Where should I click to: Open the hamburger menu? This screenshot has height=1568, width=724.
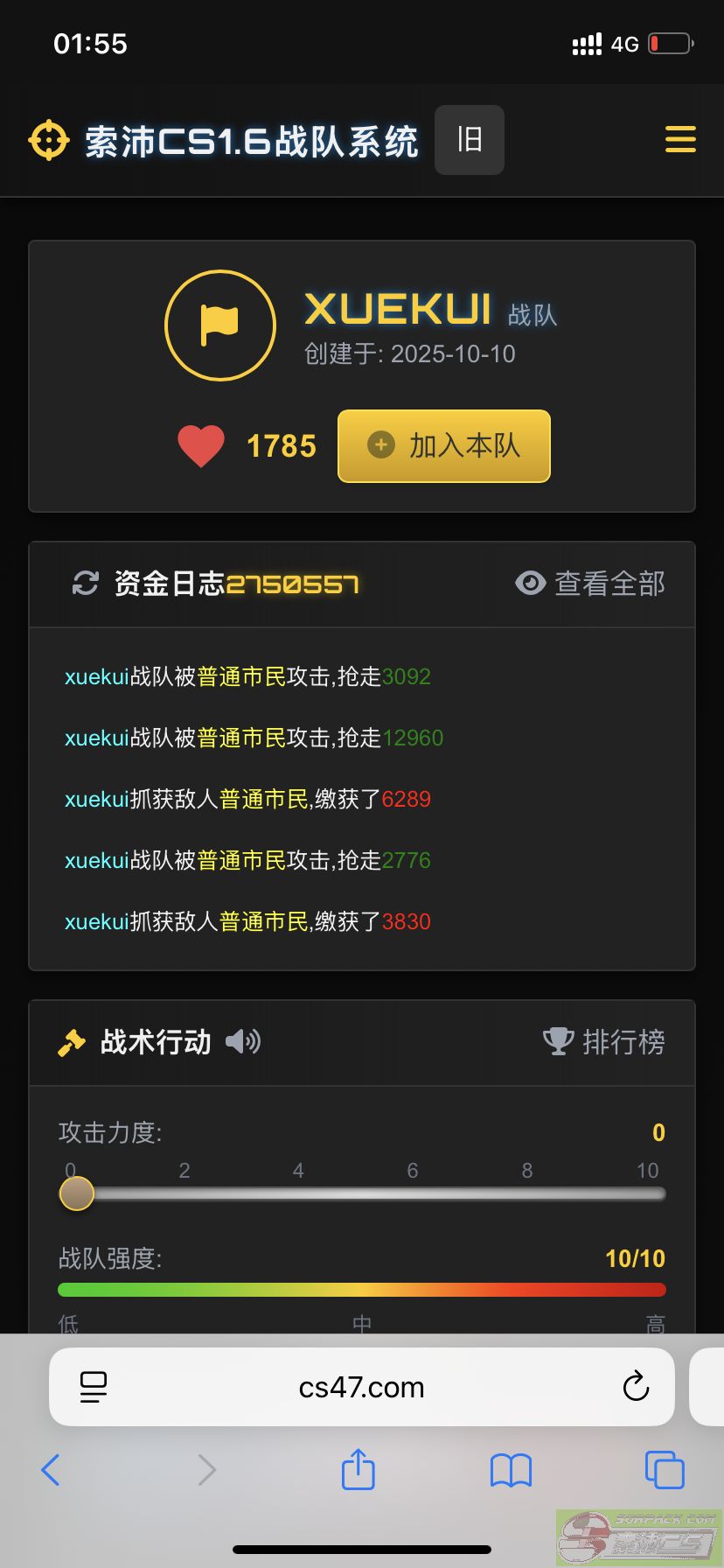point(680,140)
